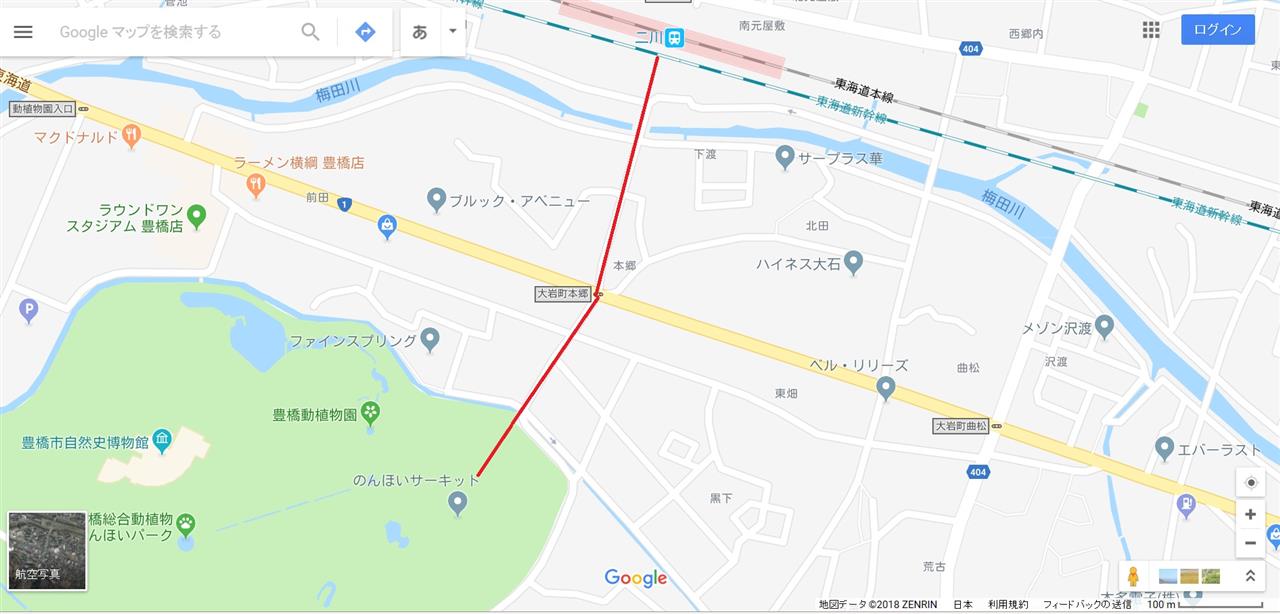Image resolution: width=1280 pixels, height=614 pixels.
Task: Open the input method dropdown arrow
Action: 452,31
